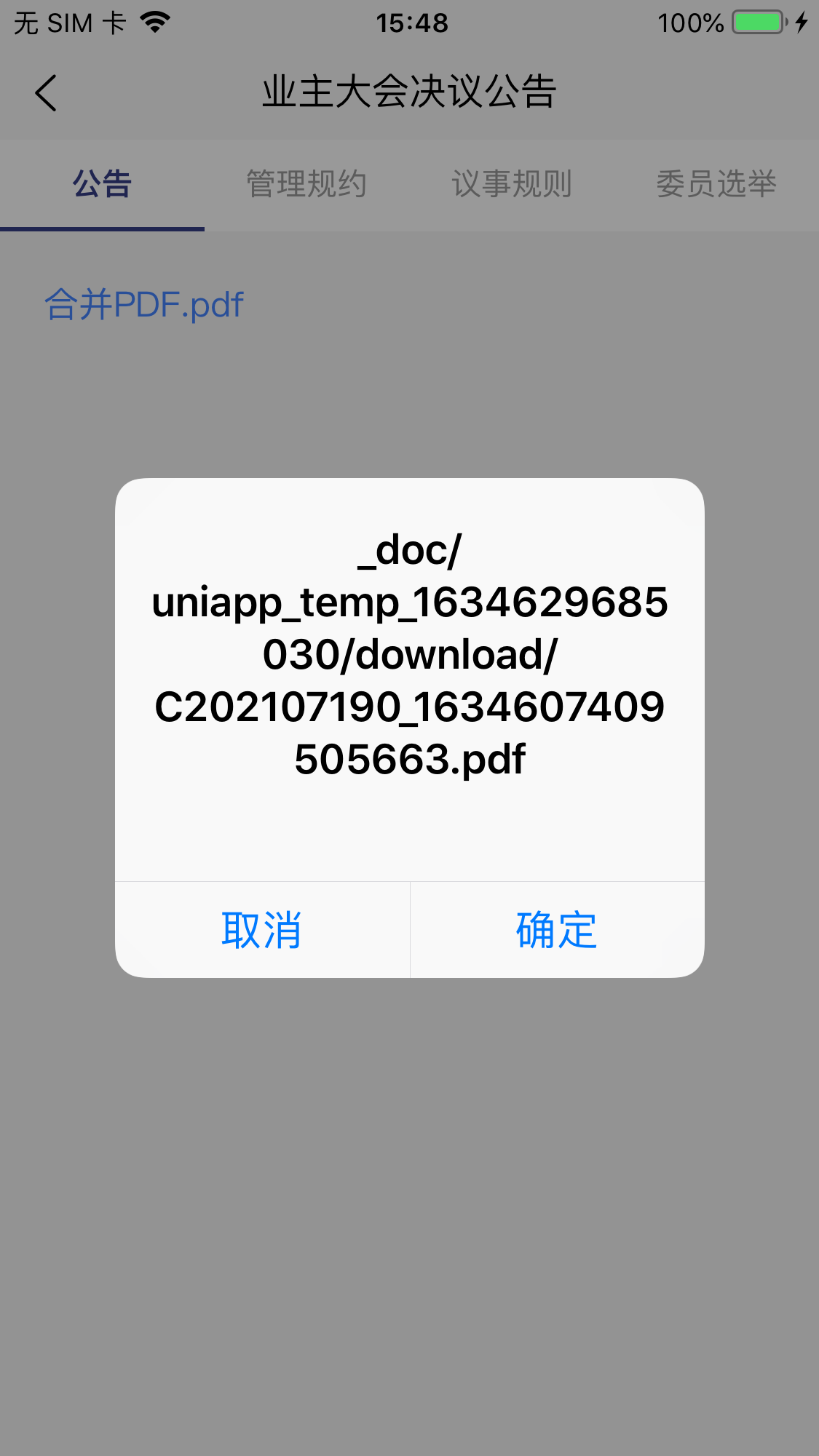The image size is (819, 1456).
Task: Confirm the dialog with 确定
Action: (557, 929)
